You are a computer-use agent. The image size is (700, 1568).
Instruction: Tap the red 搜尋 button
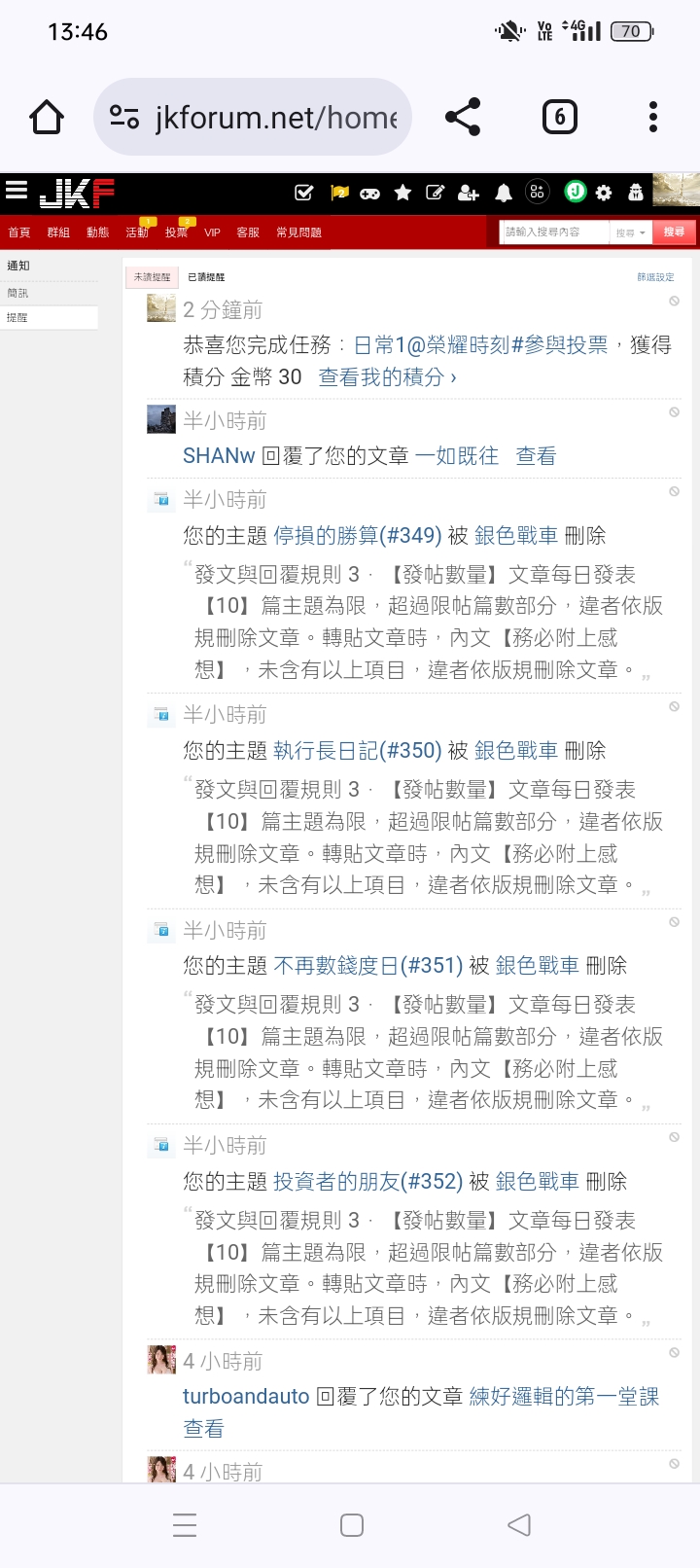(x=674, y=232)
